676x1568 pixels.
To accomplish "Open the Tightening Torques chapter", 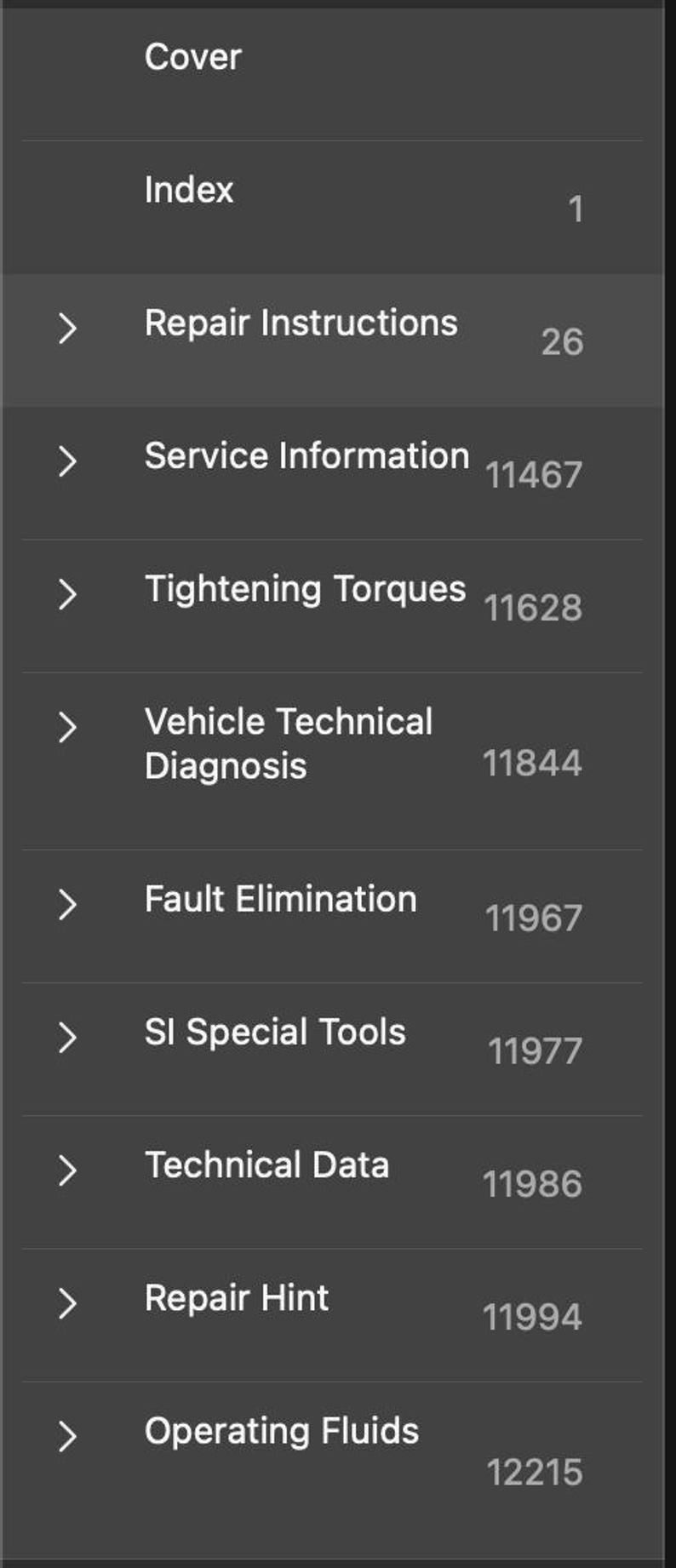I will (x=305, y=589).
